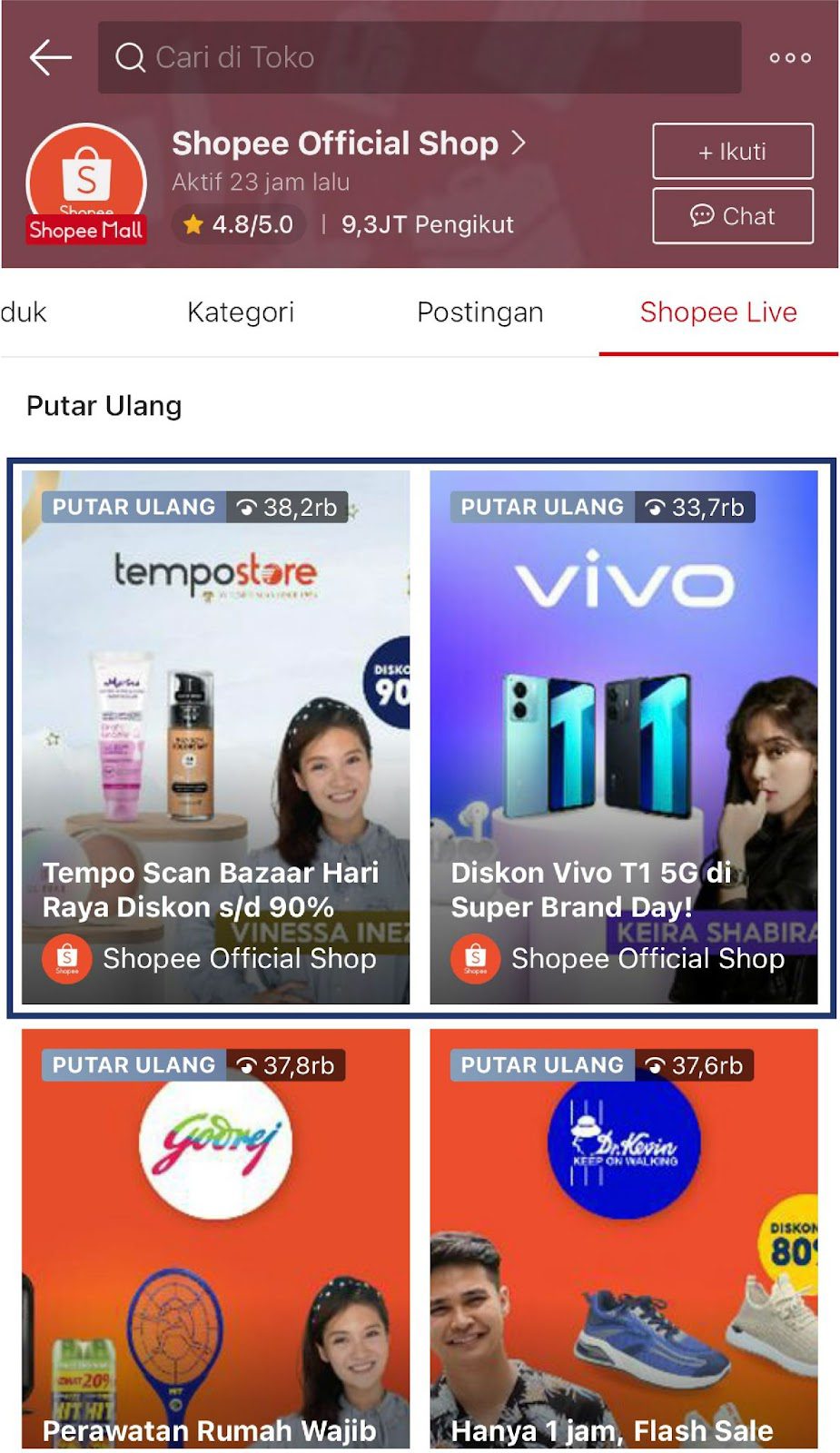Tap the PUTAR ULANG label on the Dr.Kevin card

pyautogui.click(x=542, y=1064)
